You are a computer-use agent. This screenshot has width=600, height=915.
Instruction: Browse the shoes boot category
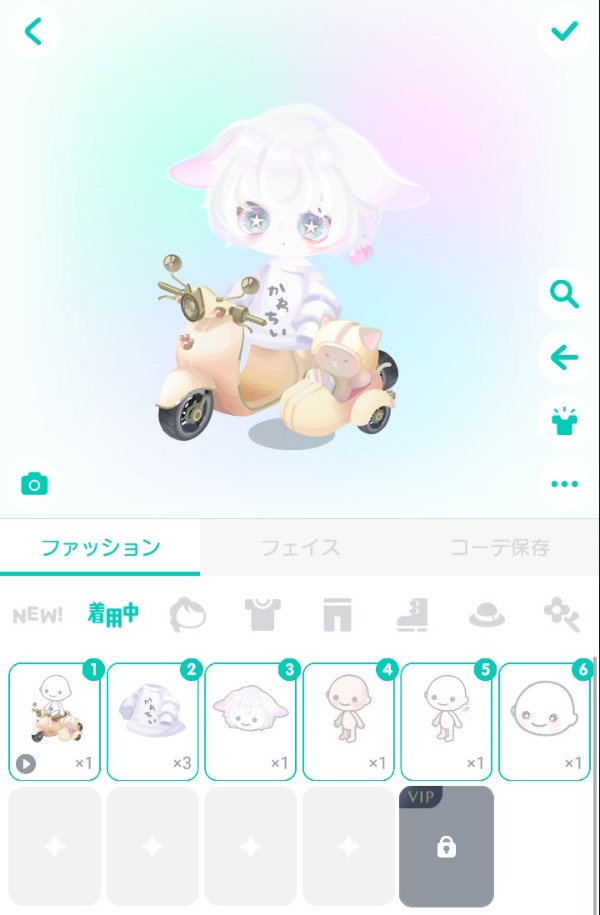(x=412, y=614)
